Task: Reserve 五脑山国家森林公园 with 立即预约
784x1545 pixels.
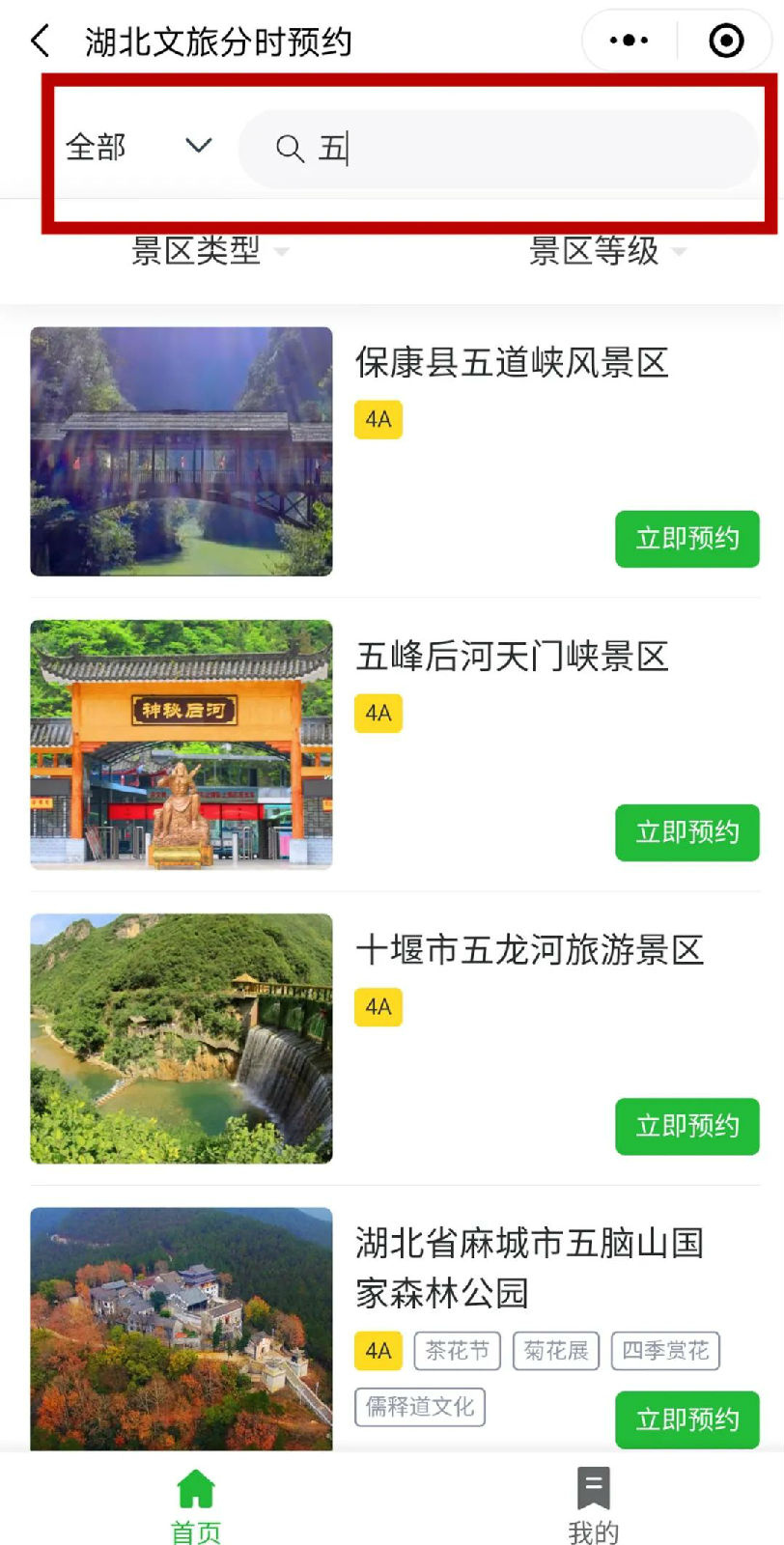Action: [686, 1419]
